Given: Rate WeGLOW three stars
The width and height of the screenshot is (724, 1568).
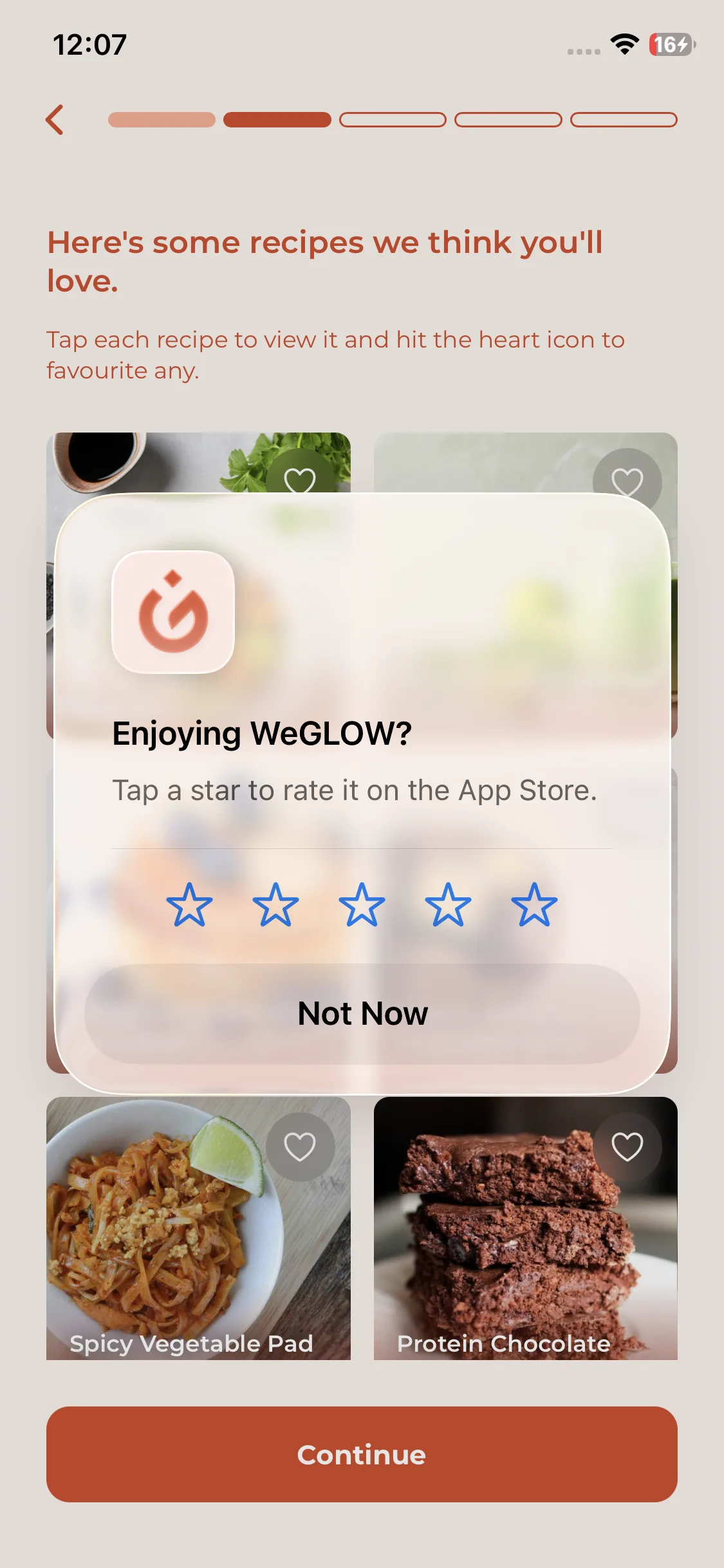Looking at the screenshot, I should [362, 904].
